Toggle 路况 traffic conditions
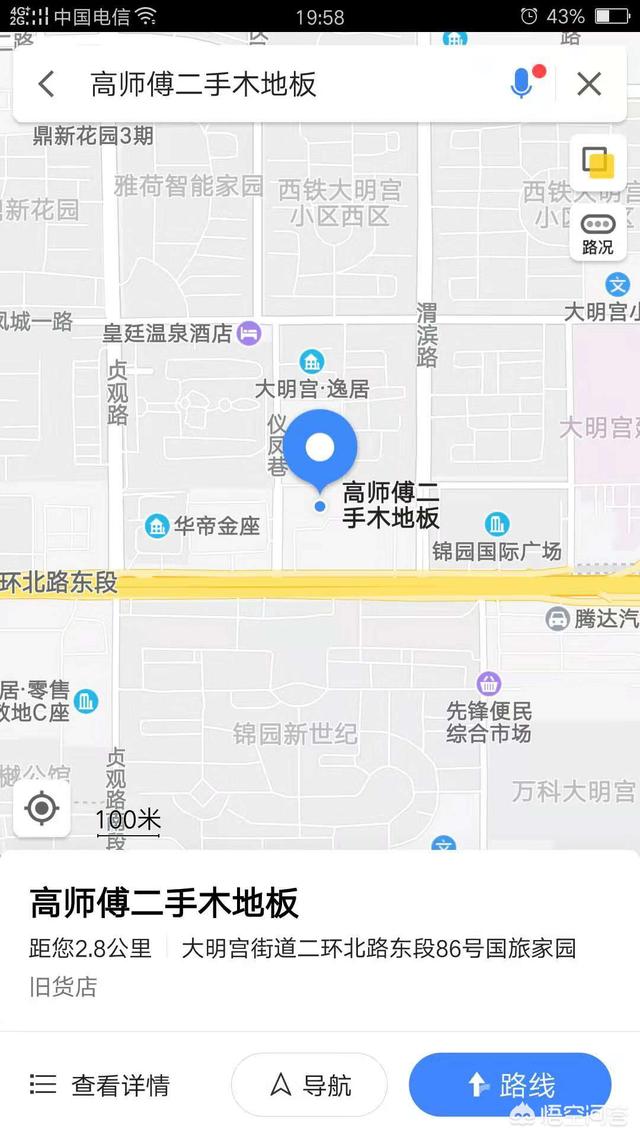The height and width of the screenshot is (1138, 640). pos(598,235)
